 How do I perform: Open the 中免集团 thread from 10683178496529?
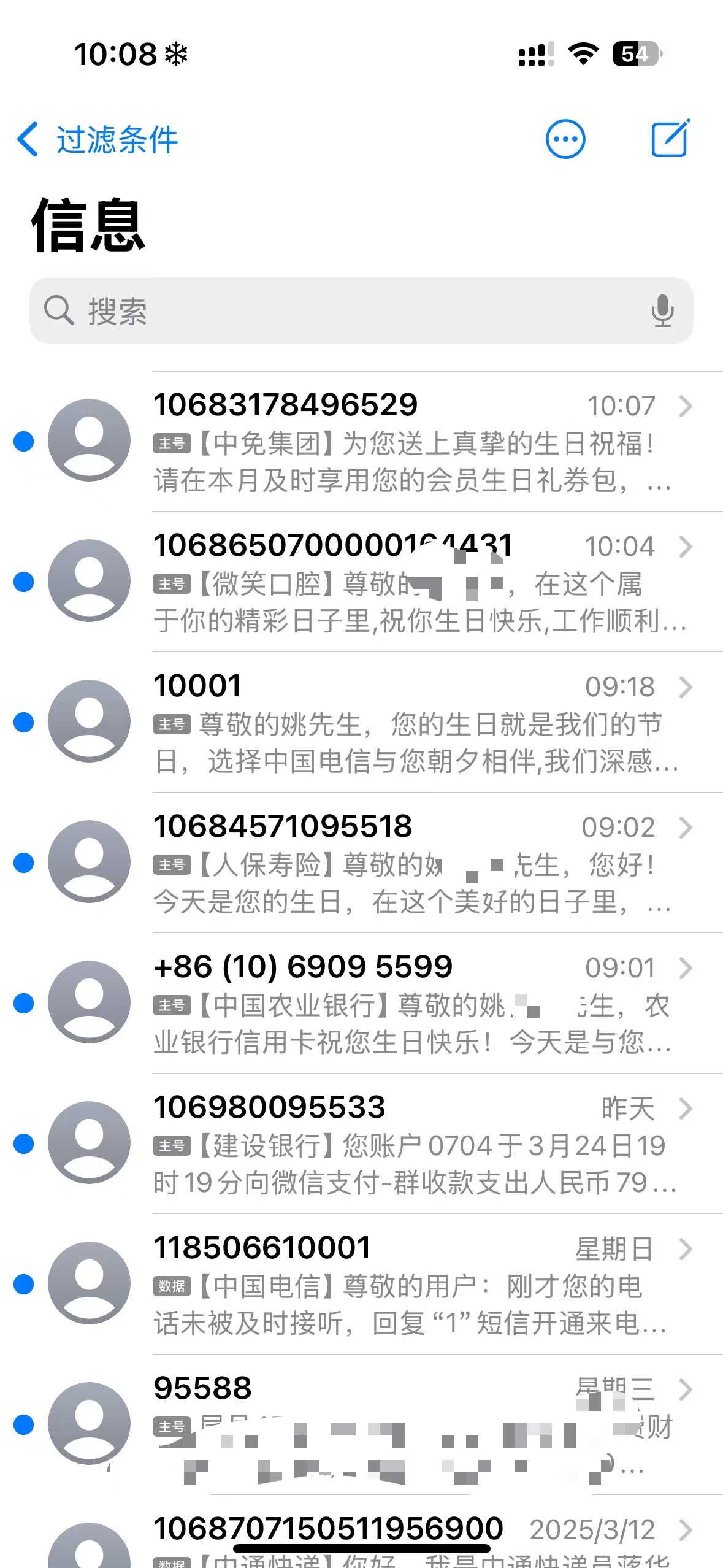point(361,441)
